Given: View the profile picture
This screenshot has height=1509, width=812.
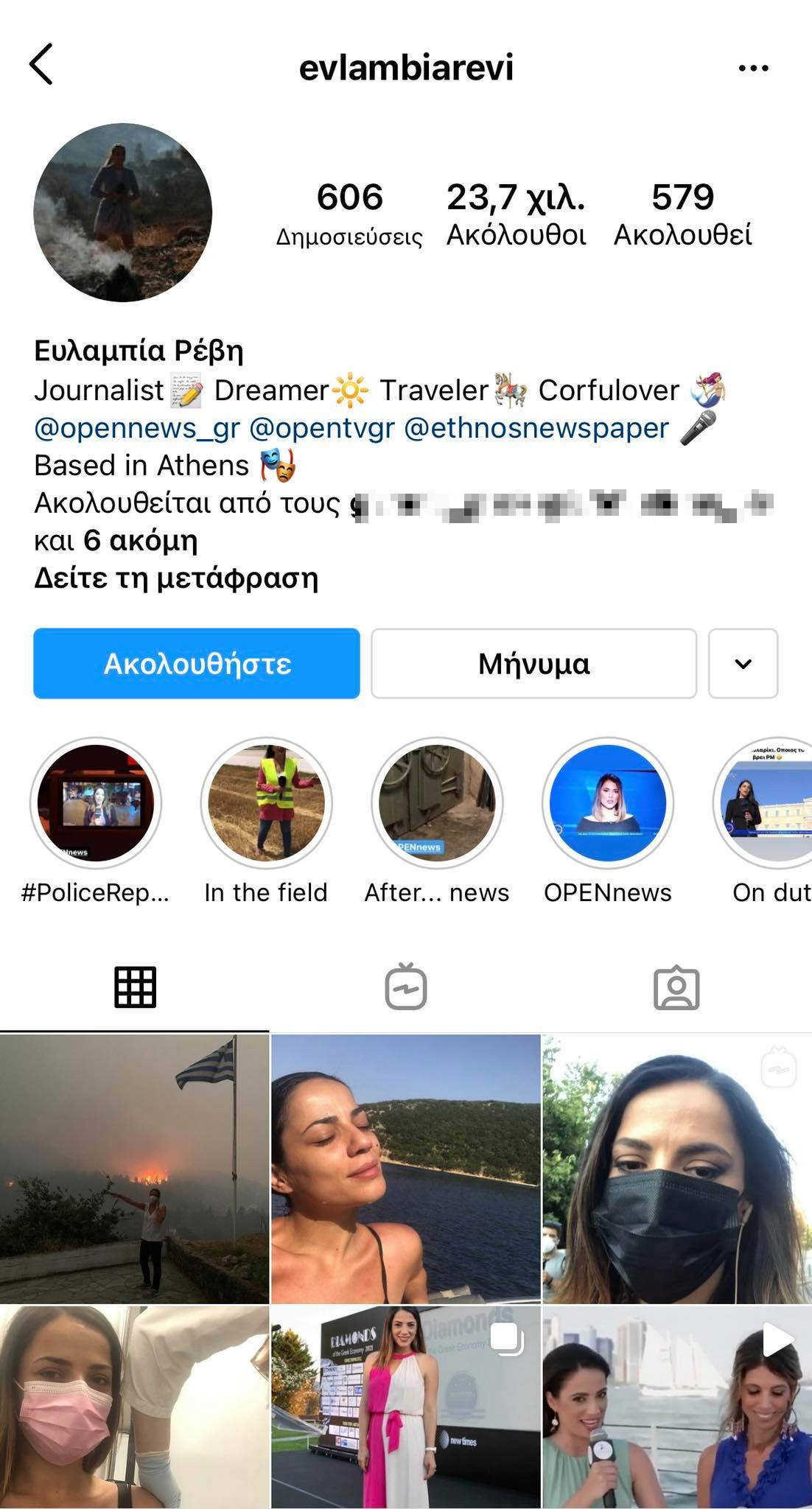Looking at the screenshot, I should coord(123,212).
